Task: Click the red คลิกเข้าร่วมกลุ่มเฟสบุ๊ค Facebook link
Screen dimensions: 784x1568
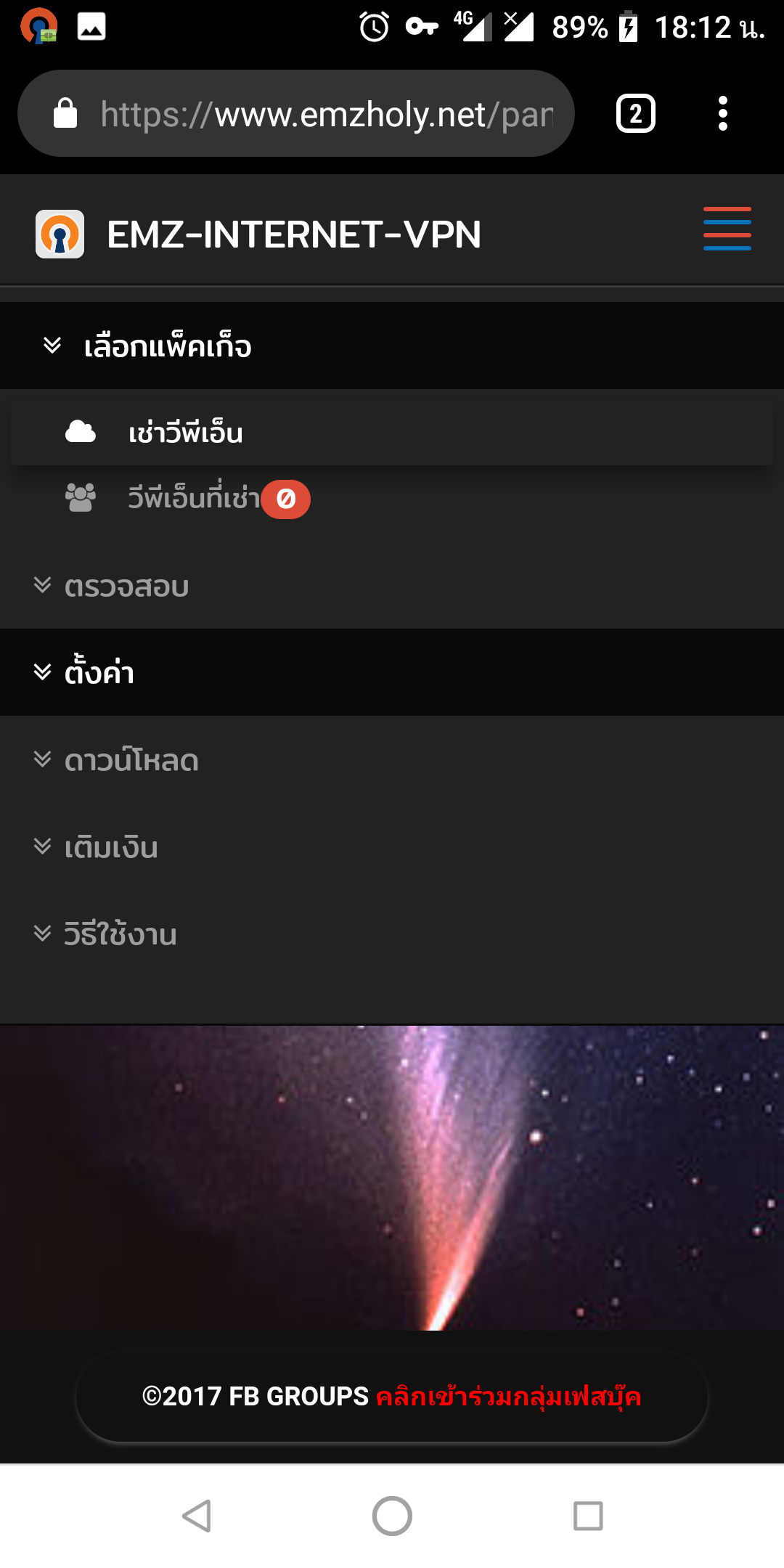Action: tap(508, 1397)
